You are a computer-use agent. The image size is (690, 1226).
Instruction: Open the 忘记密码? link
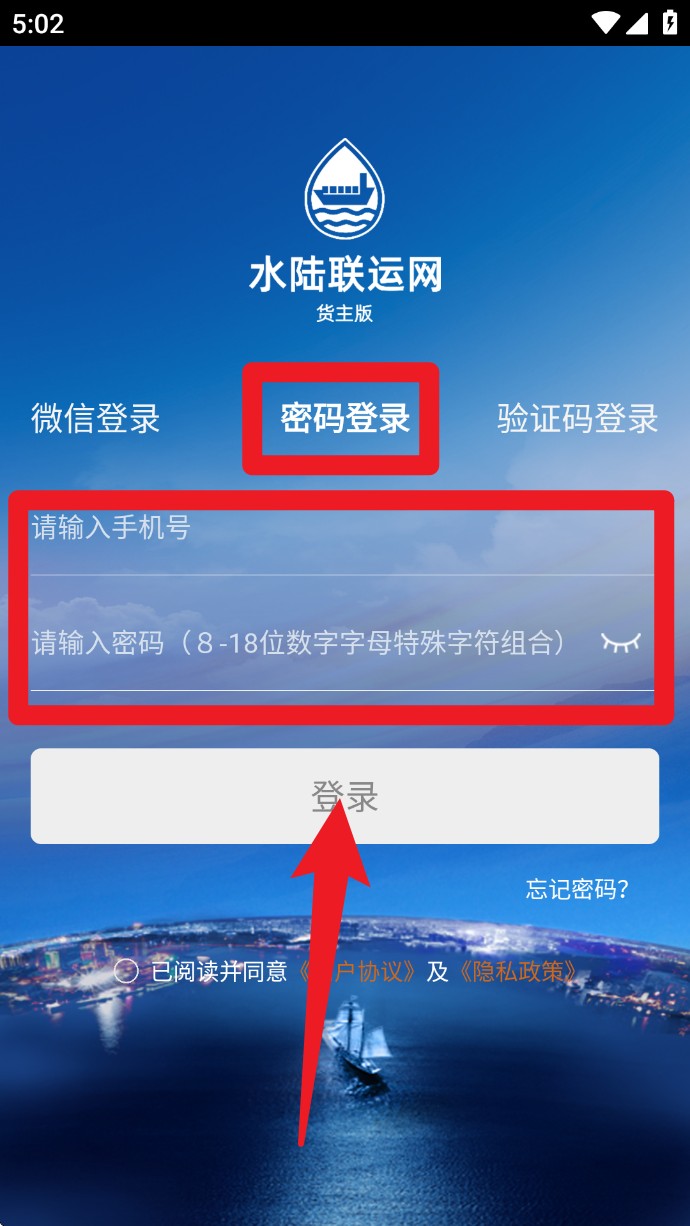pyautogui.click(x=577, y=889)
